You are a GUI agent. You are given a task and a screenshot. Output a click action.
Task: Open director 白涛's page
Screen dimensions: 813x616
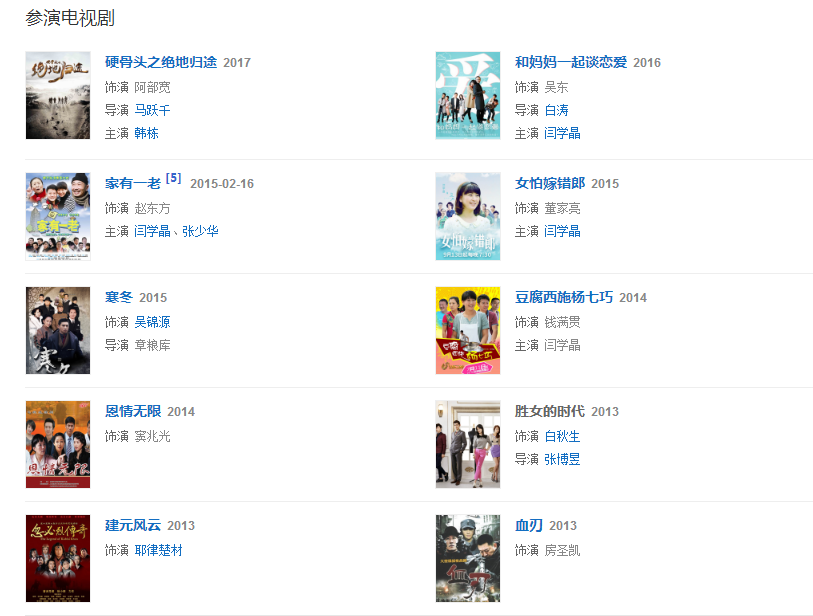(556, 110)
